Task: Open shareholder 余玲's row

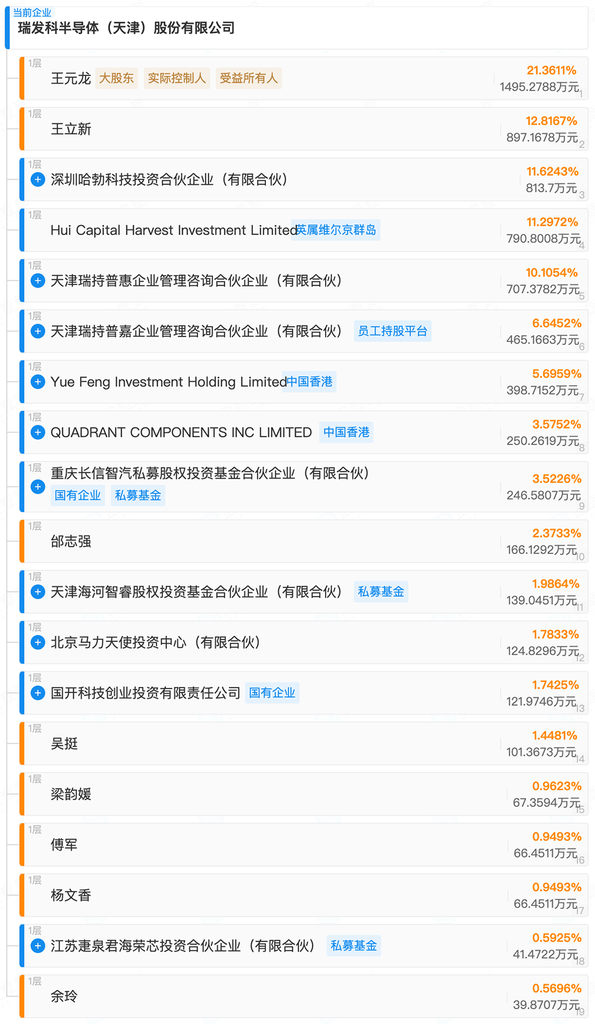Action: 304,997
